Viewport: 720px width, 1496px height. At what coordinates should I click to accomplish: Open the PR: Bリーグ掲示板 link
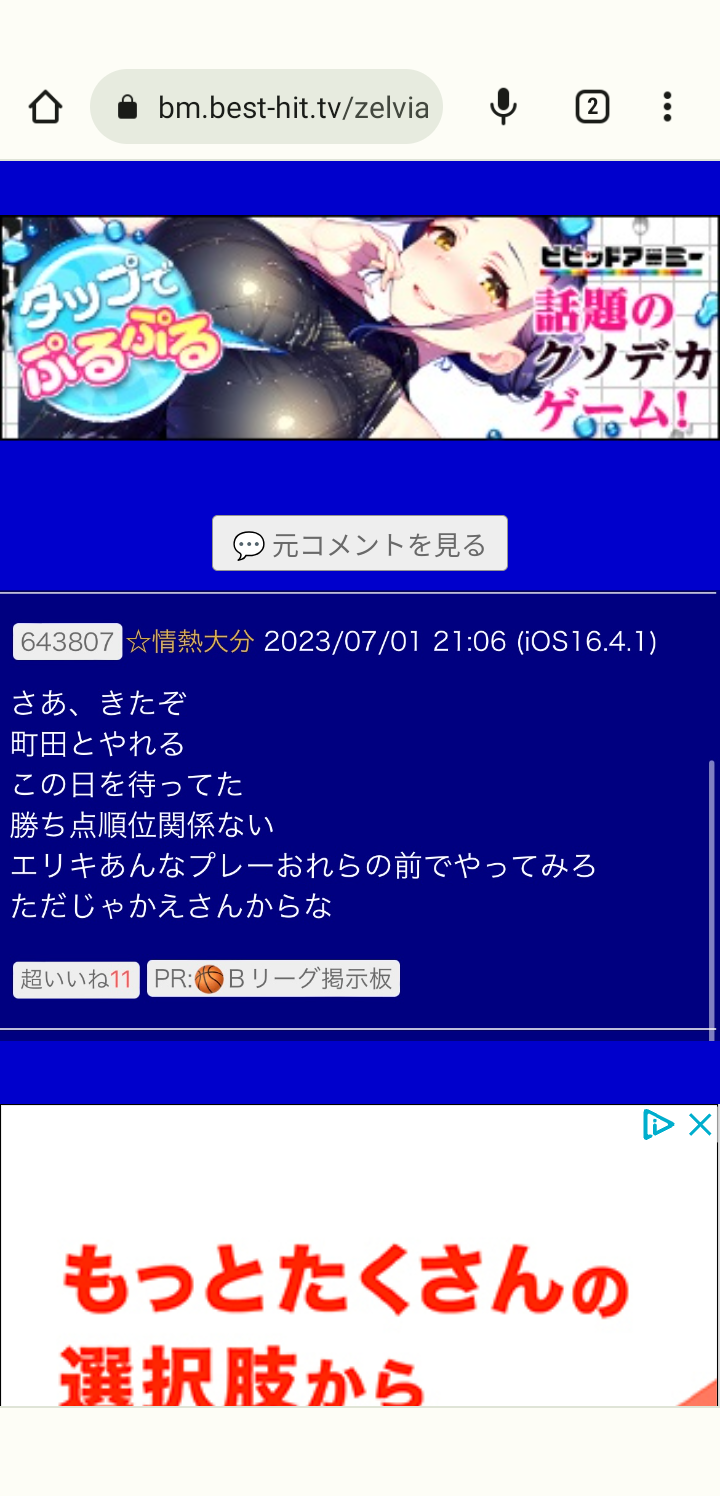point(273,979)
